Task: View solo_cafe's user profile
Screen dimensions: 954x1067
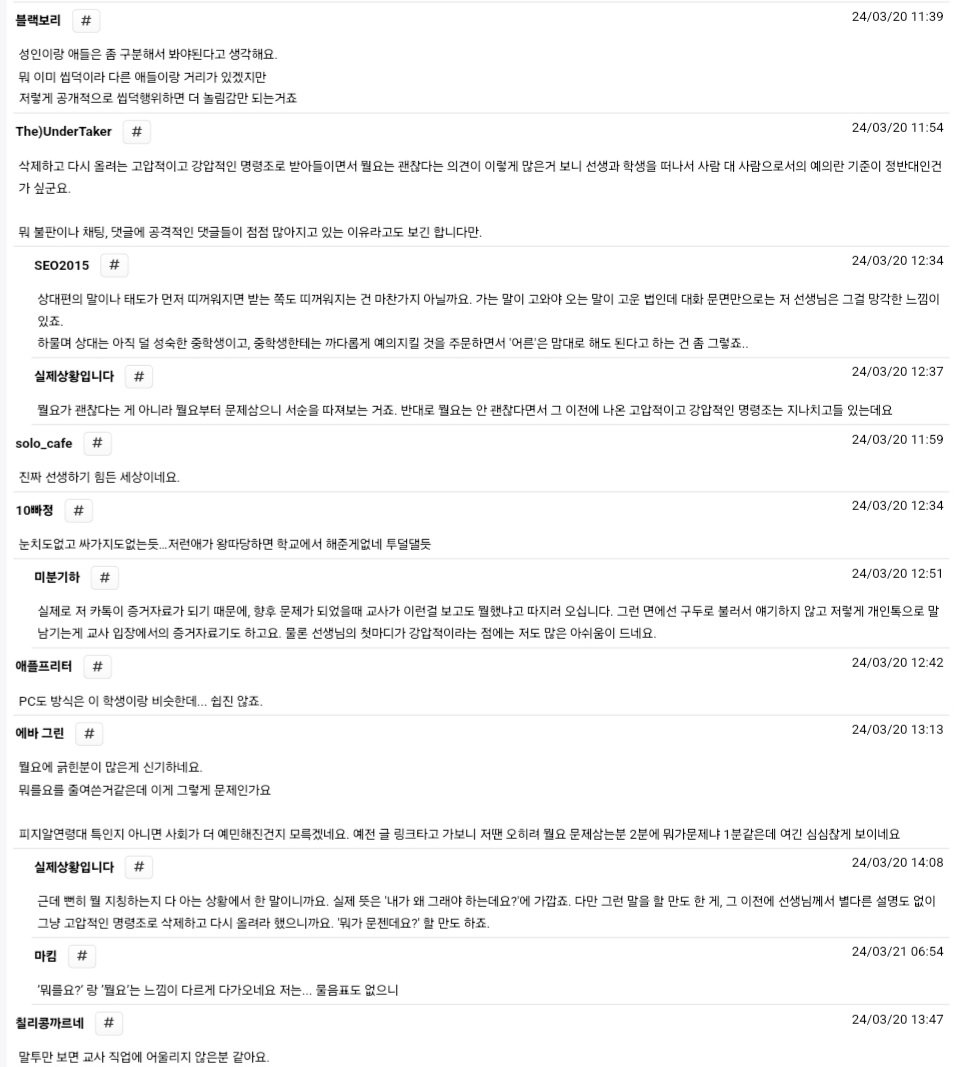Action: click(44, 443)
